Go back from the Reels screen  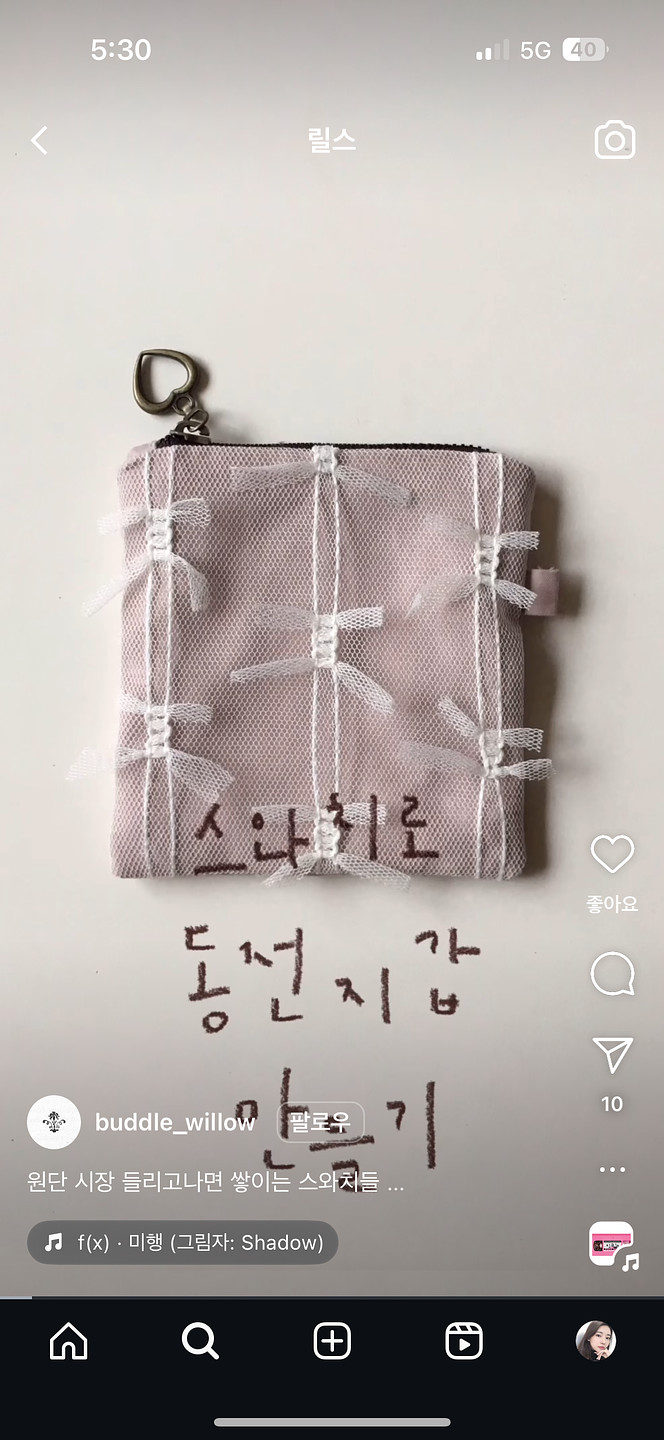[39, 140]
